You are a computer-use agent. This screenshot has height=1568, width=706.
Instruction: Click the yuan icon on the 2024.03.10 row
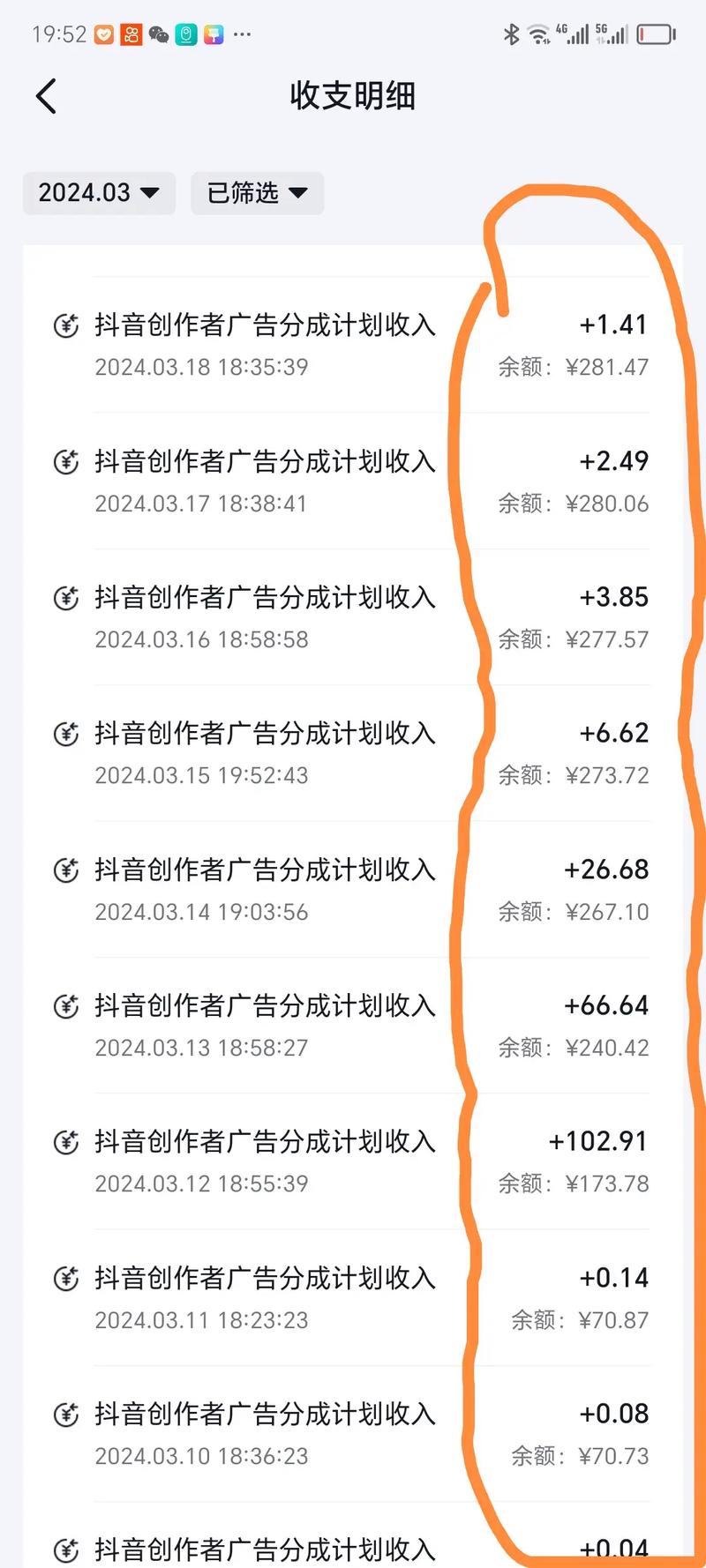click(x=65, y=1414)
